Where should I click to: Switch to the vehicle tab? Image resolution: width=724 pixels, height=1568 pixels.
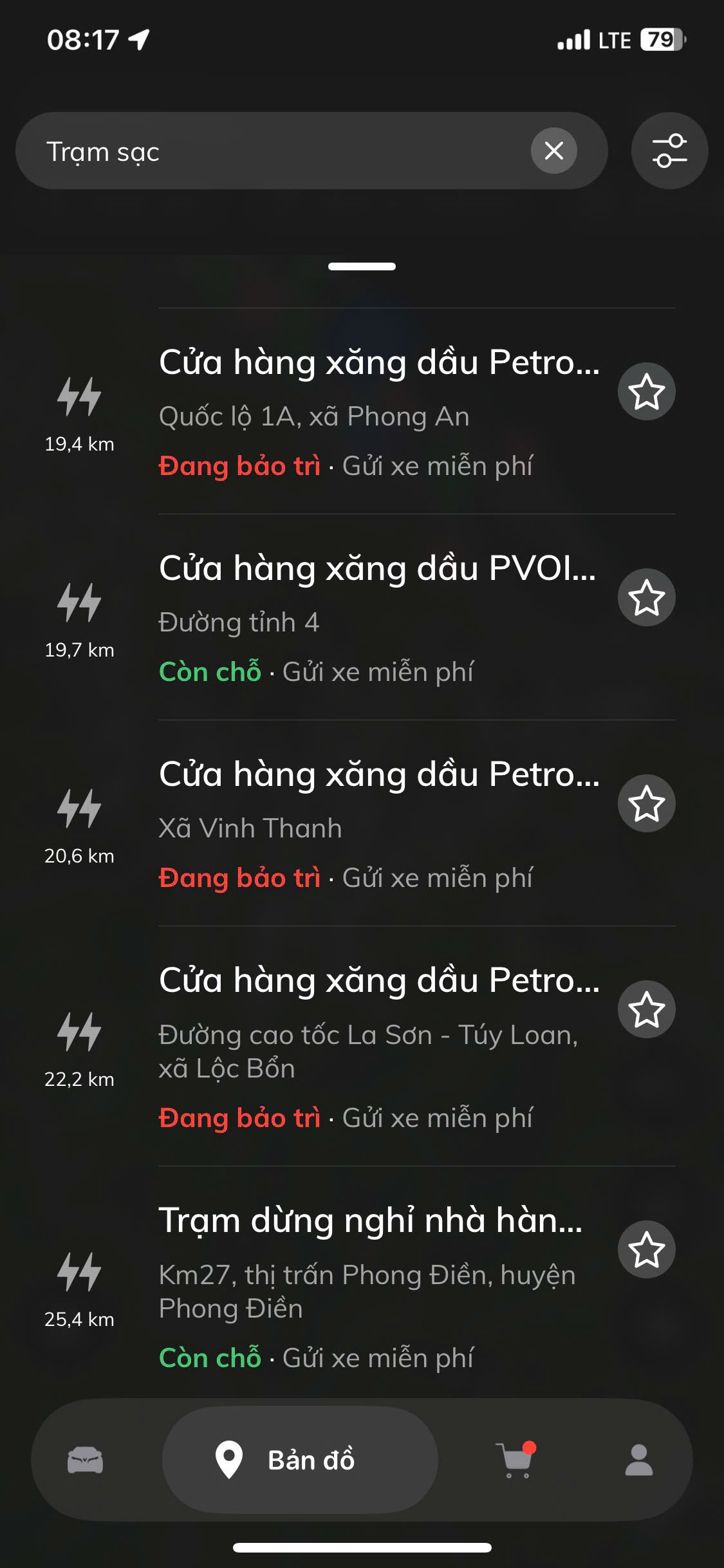(85, 1460)
